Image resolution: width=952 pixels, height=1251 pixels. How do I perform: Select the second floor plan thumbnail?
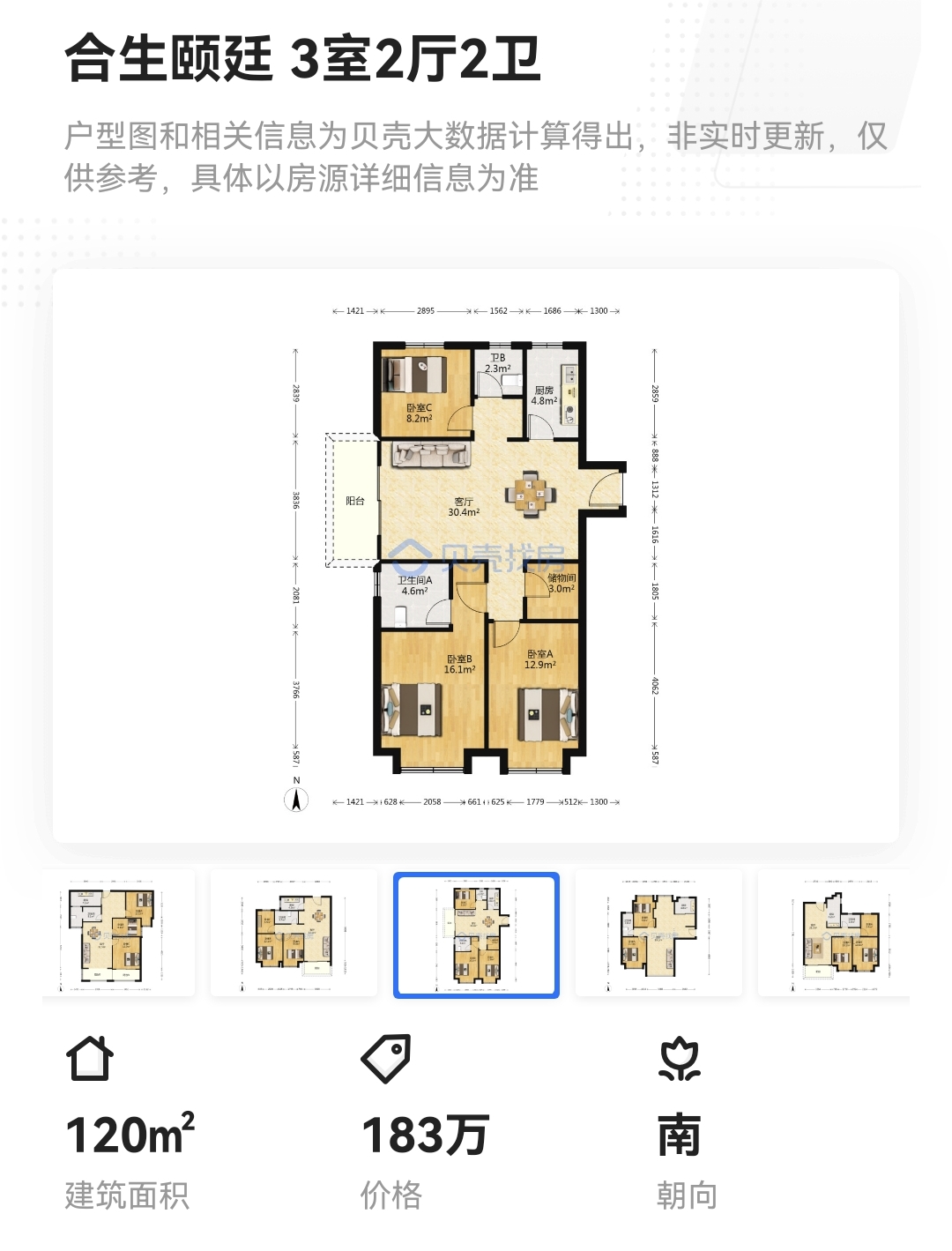[294, 934]
